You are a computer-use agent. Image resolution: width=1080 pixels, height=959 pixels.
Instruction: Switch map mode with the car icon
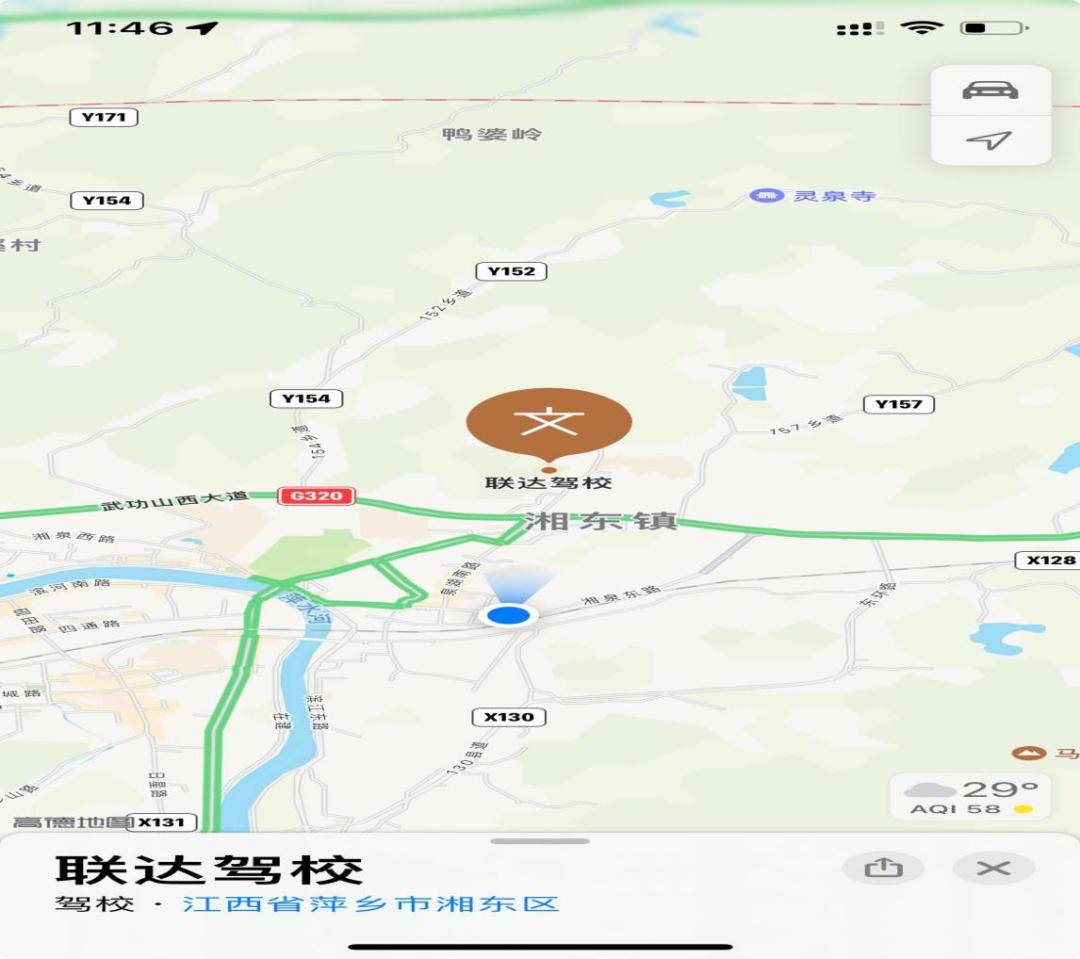(x=990, y=90)
